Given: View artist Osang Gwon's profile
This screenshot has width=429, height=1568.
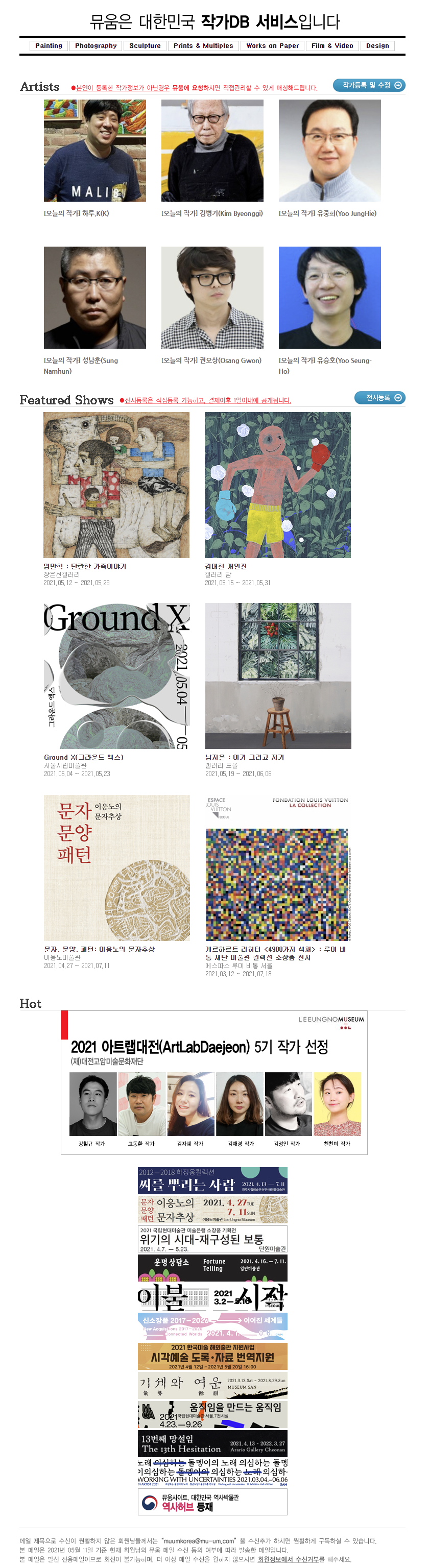Looking at the screenshot, I should pos(212,298).
